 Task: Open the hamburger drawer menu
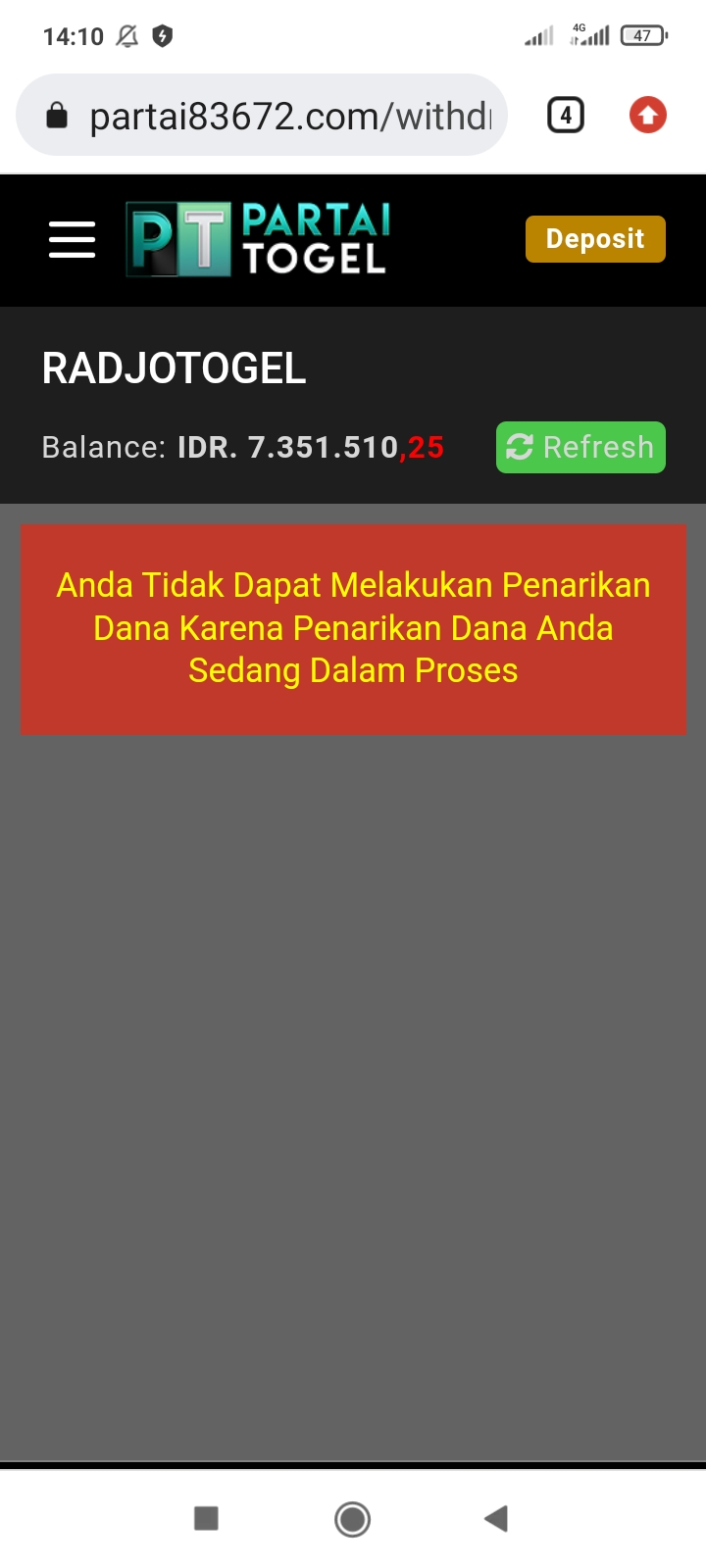(x=72, y=239)
